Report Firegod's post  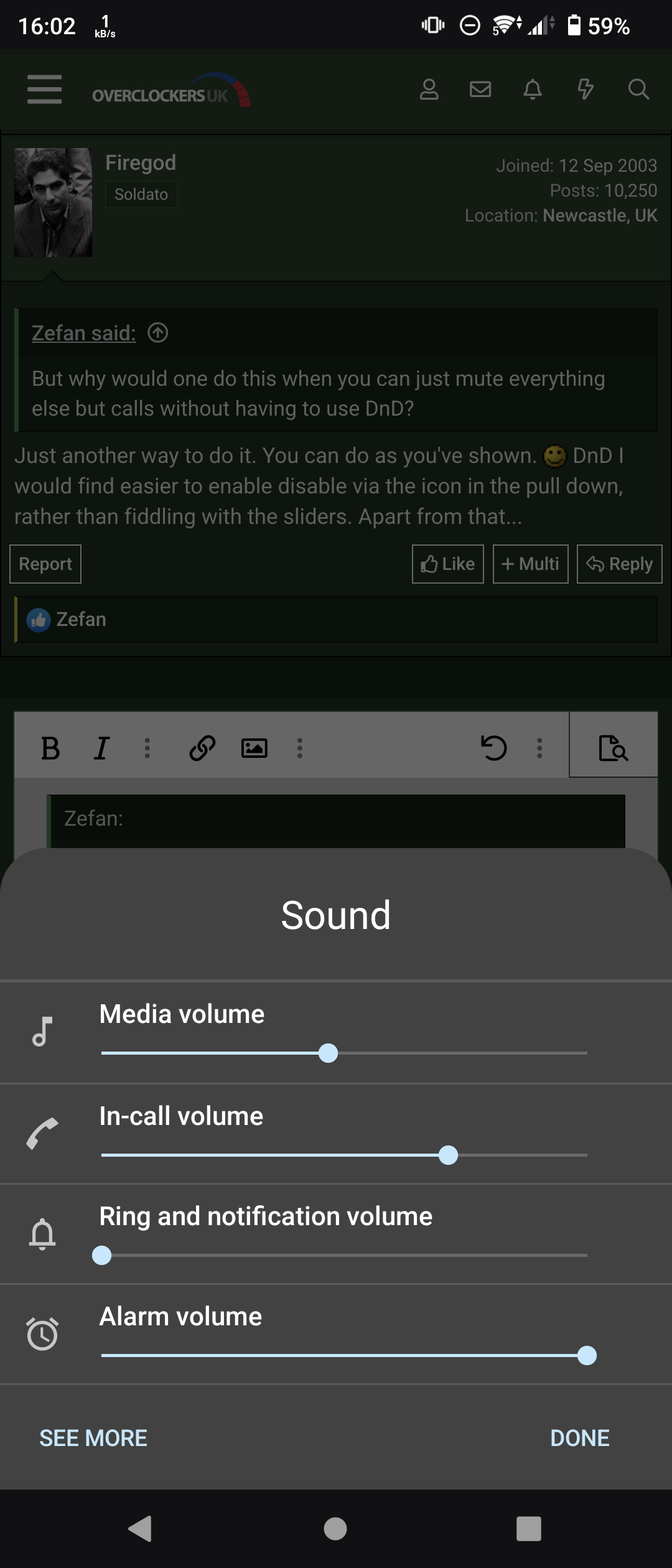(x=45, y=564)
